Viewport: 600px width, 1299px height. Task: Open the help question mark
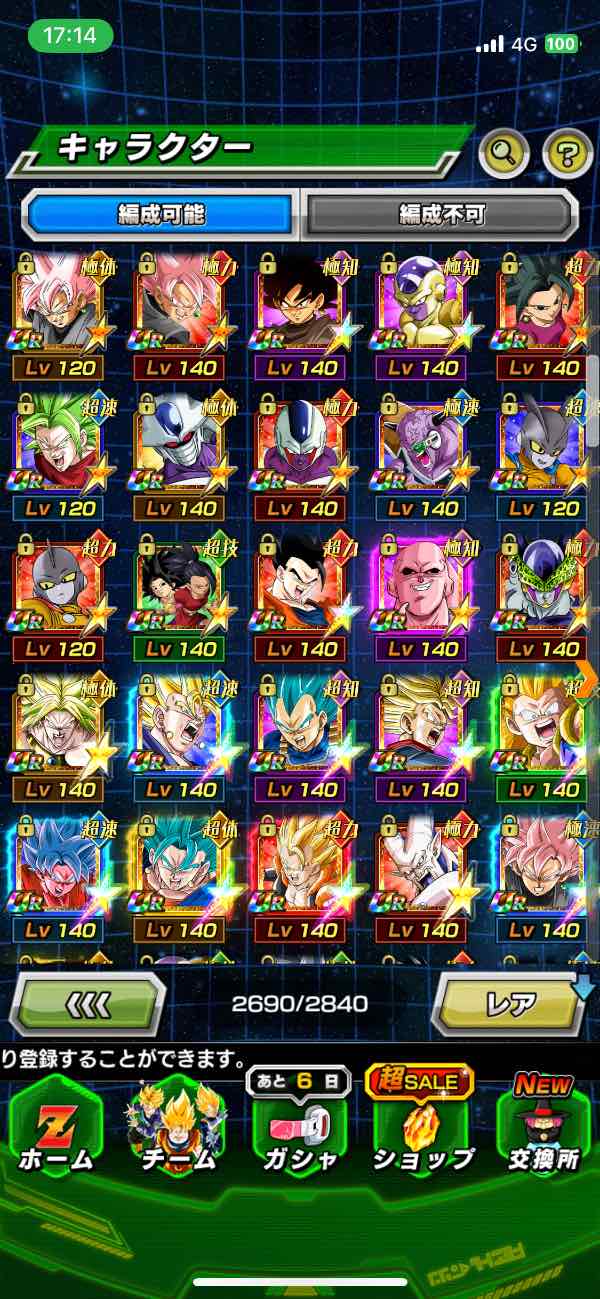tap(567, 153)
